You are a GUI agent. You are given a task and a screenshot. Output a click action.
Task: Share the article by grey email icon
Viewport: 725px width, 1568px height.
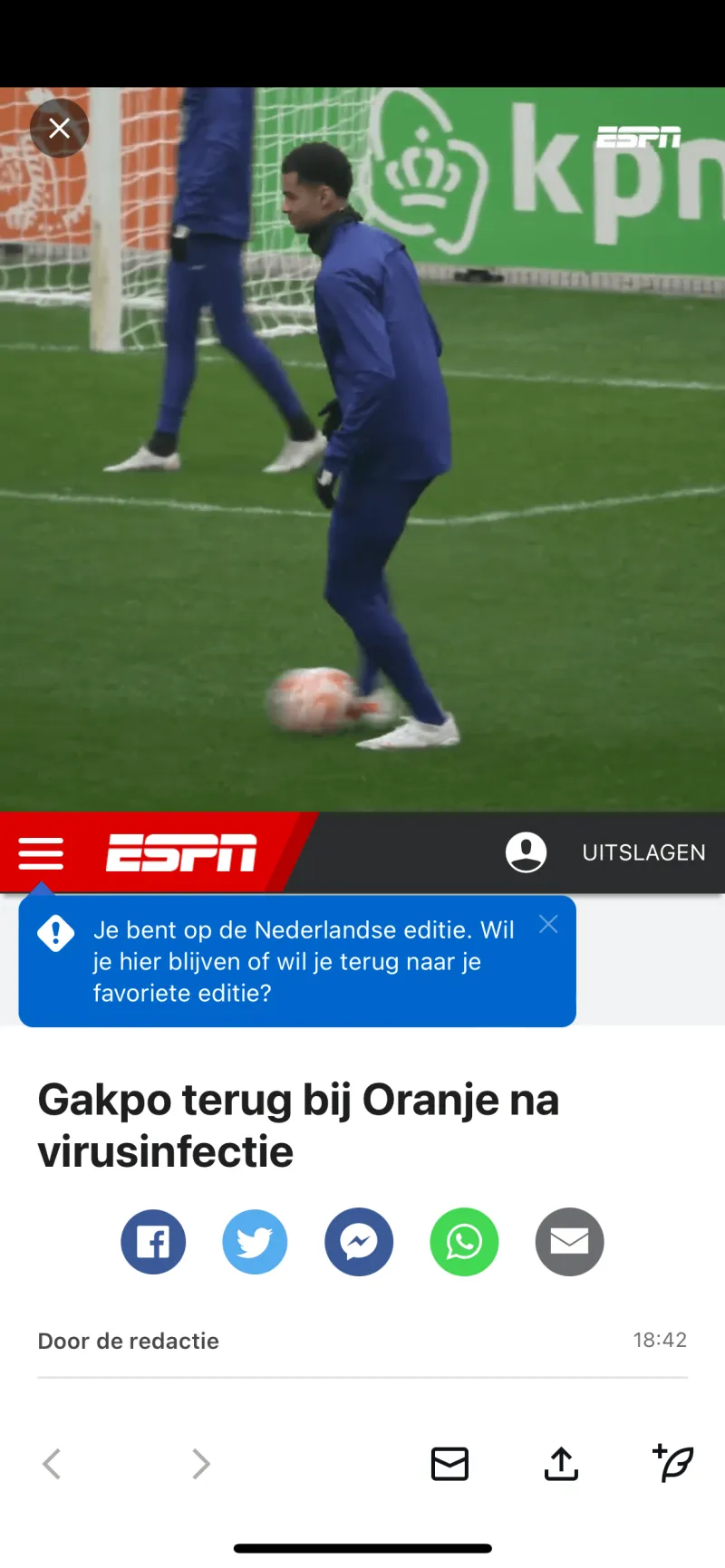tap(569, 1242)
